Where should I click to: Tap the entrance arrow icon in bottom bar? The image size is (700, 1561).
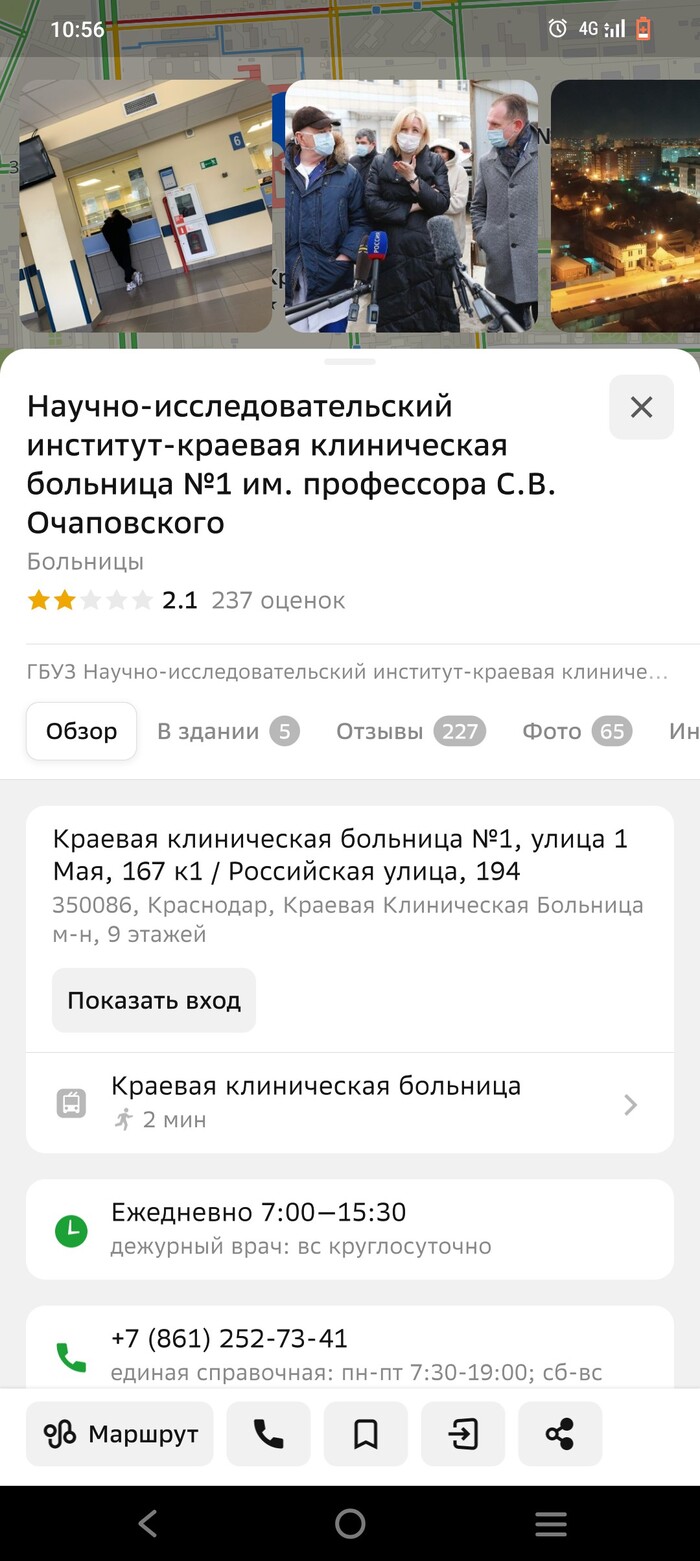(462, 1434)
